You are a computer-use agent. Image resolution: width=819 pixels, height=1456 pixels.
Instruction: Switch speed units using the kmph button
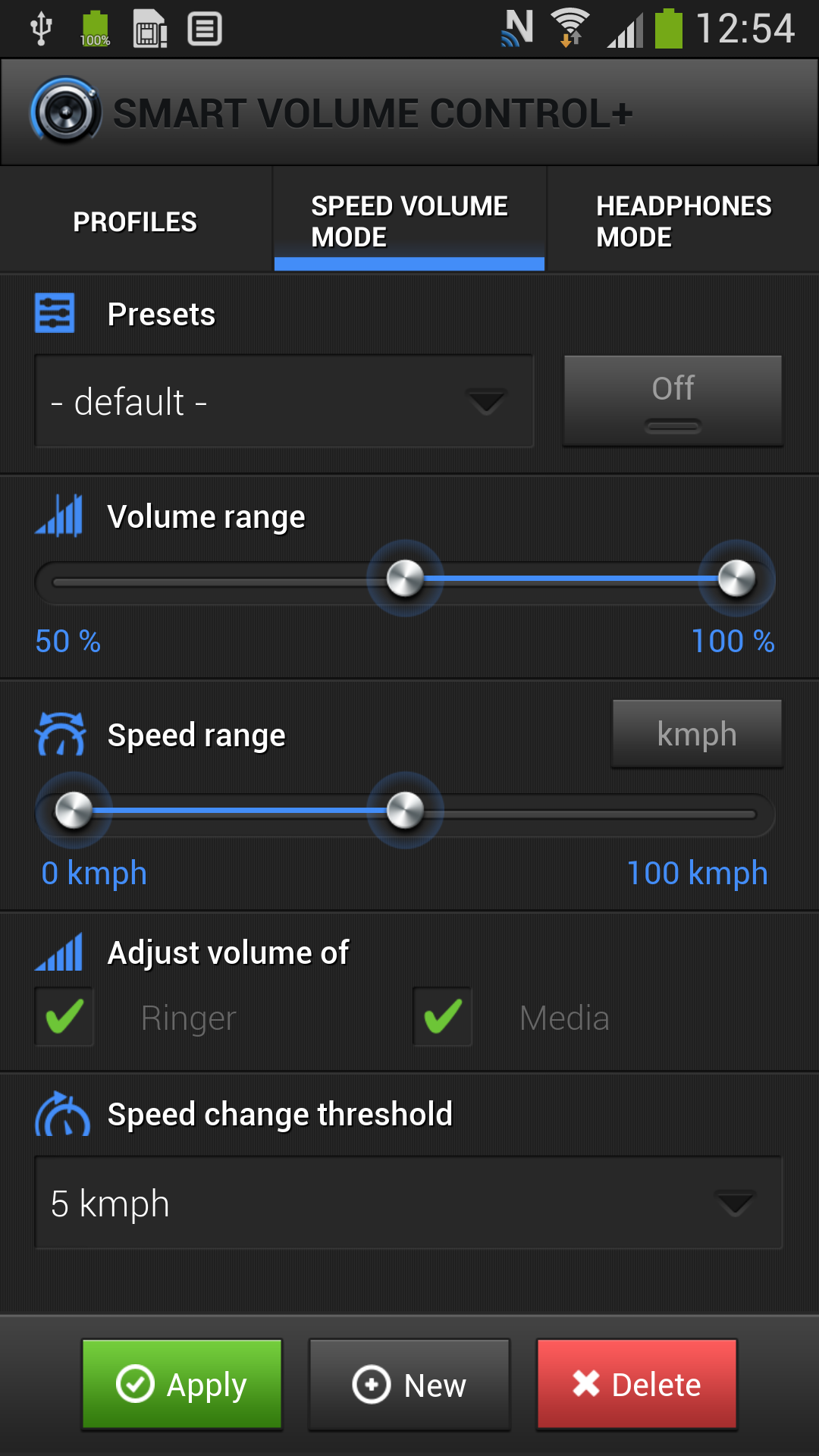(696, 733)
